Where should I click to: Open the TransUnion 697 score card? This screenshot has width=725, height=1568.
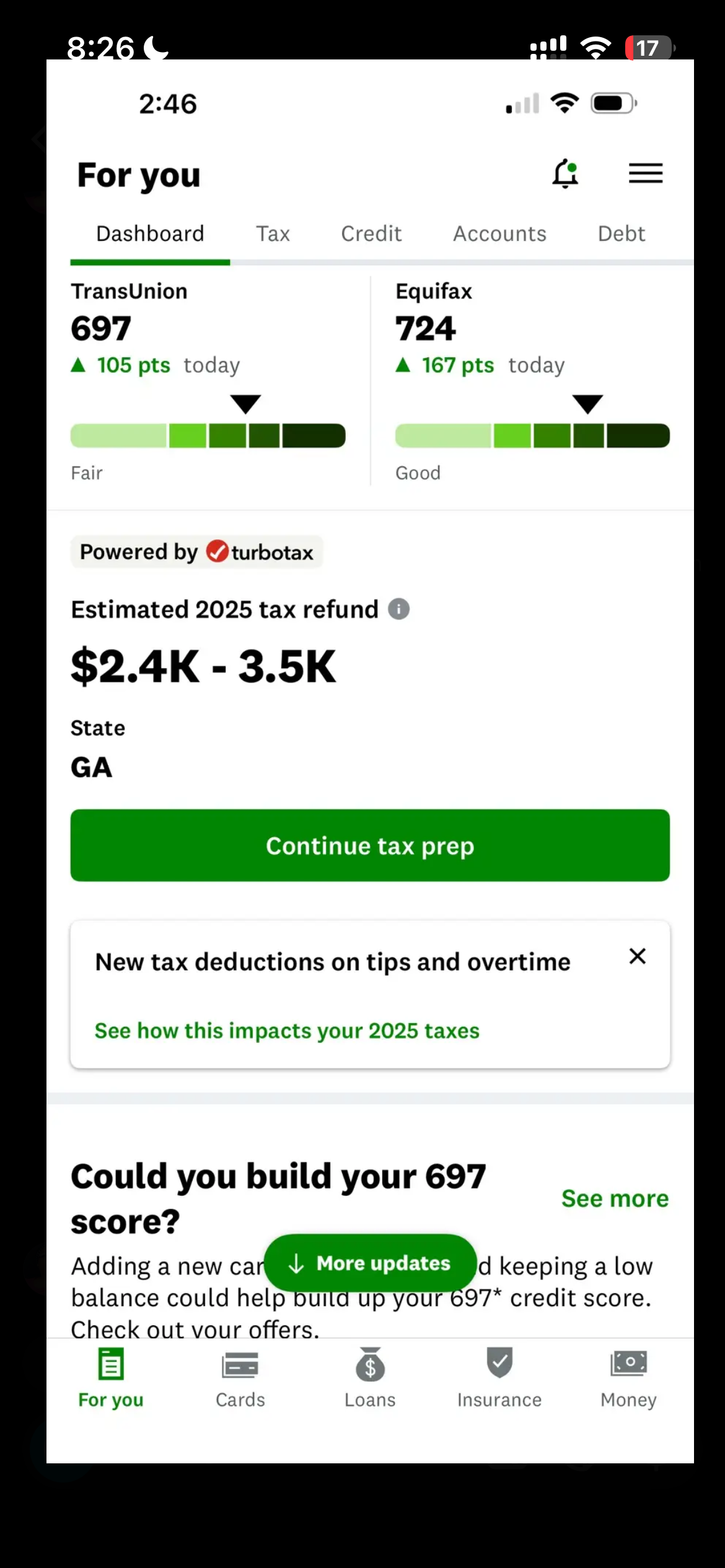[x=208, y=378]
